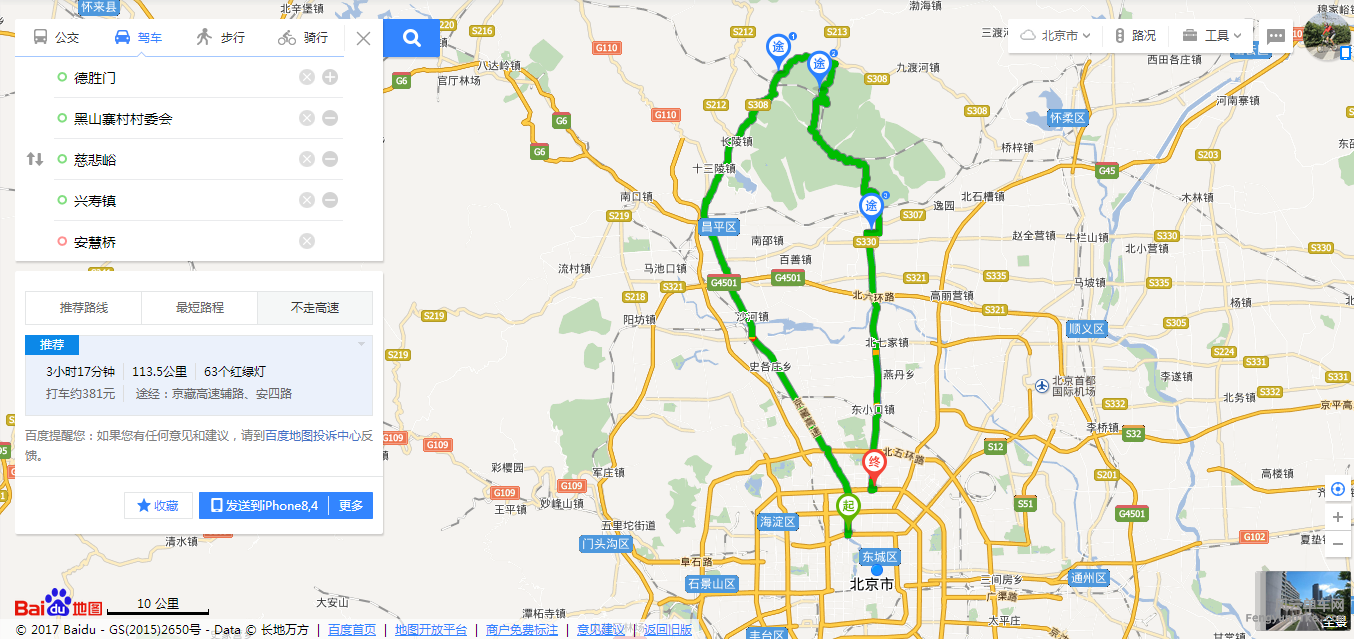This screenshot has width=1354, height=639.
Task: Save route with 收藏 button
Action: coord(158,505)
